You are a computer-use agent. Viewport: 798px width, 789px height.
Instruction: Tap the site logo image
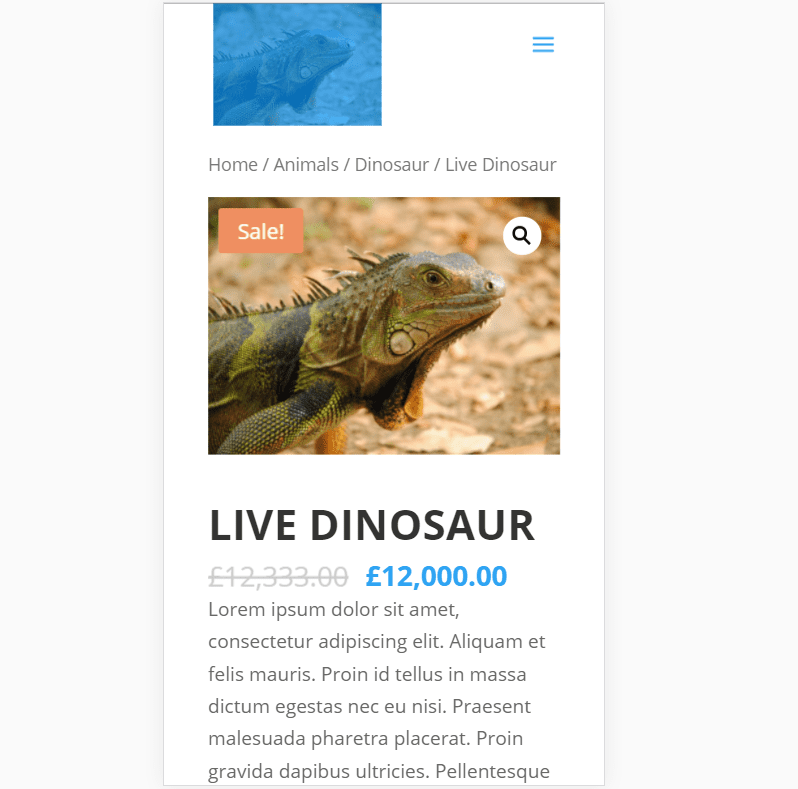click(297, 65)
